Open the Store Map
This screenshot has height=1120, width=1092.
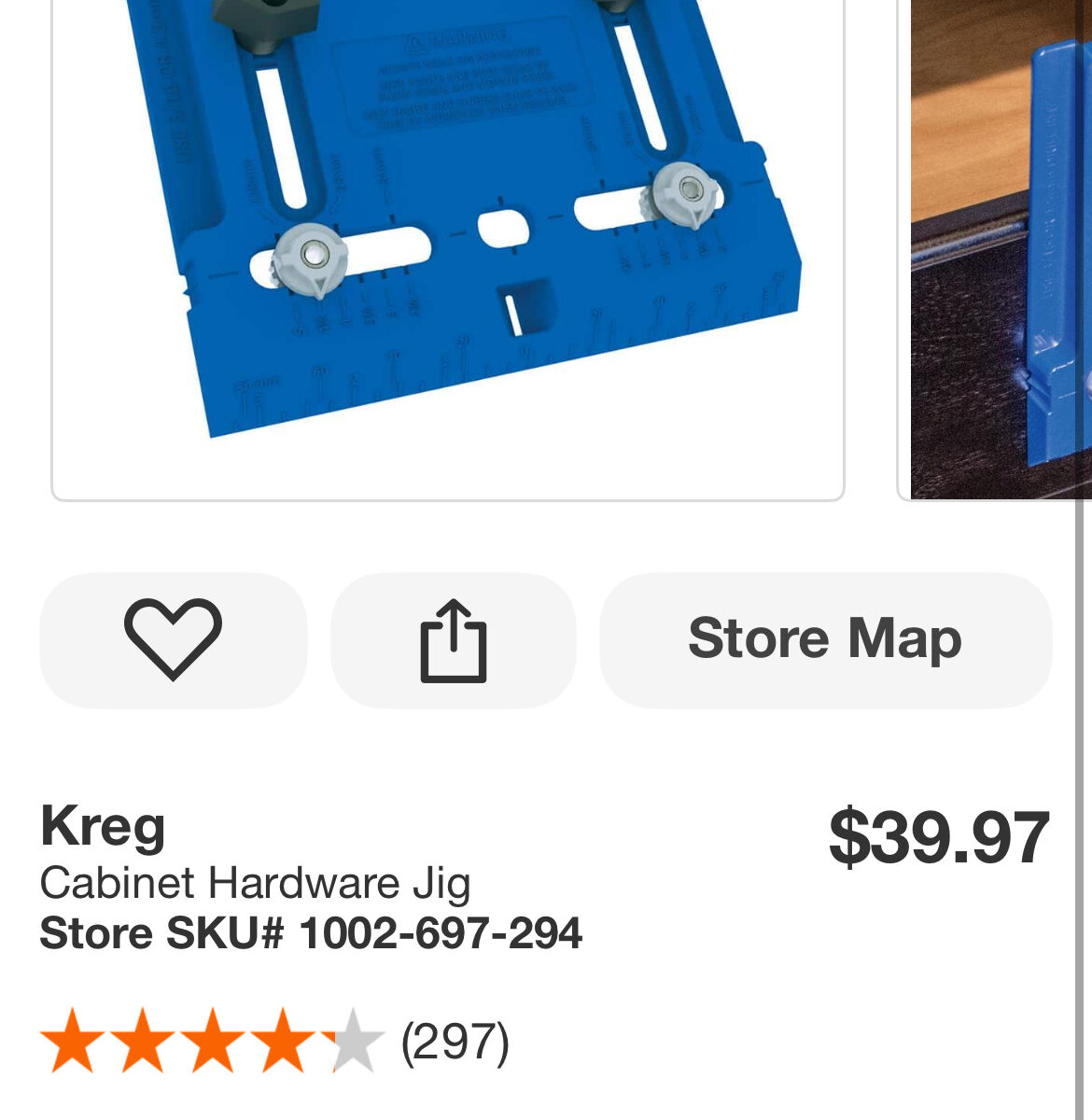click(x=825, y=640)
